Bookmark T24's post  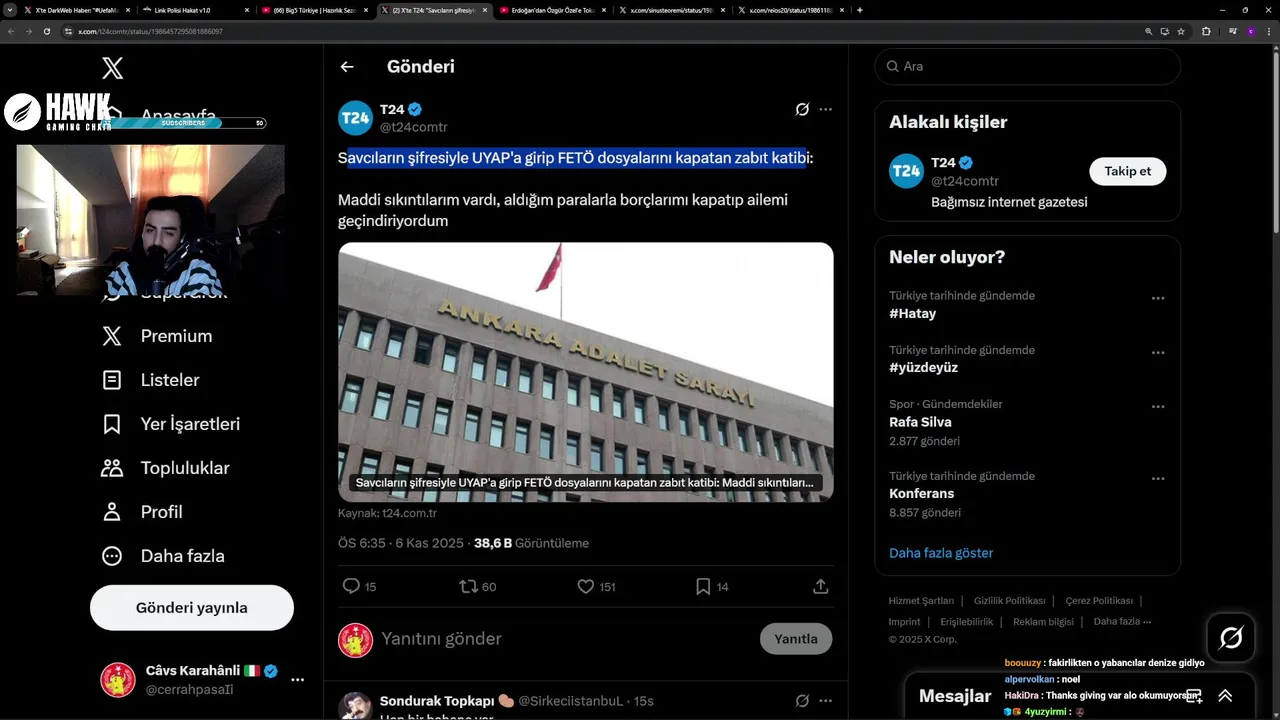click(703, 586)
